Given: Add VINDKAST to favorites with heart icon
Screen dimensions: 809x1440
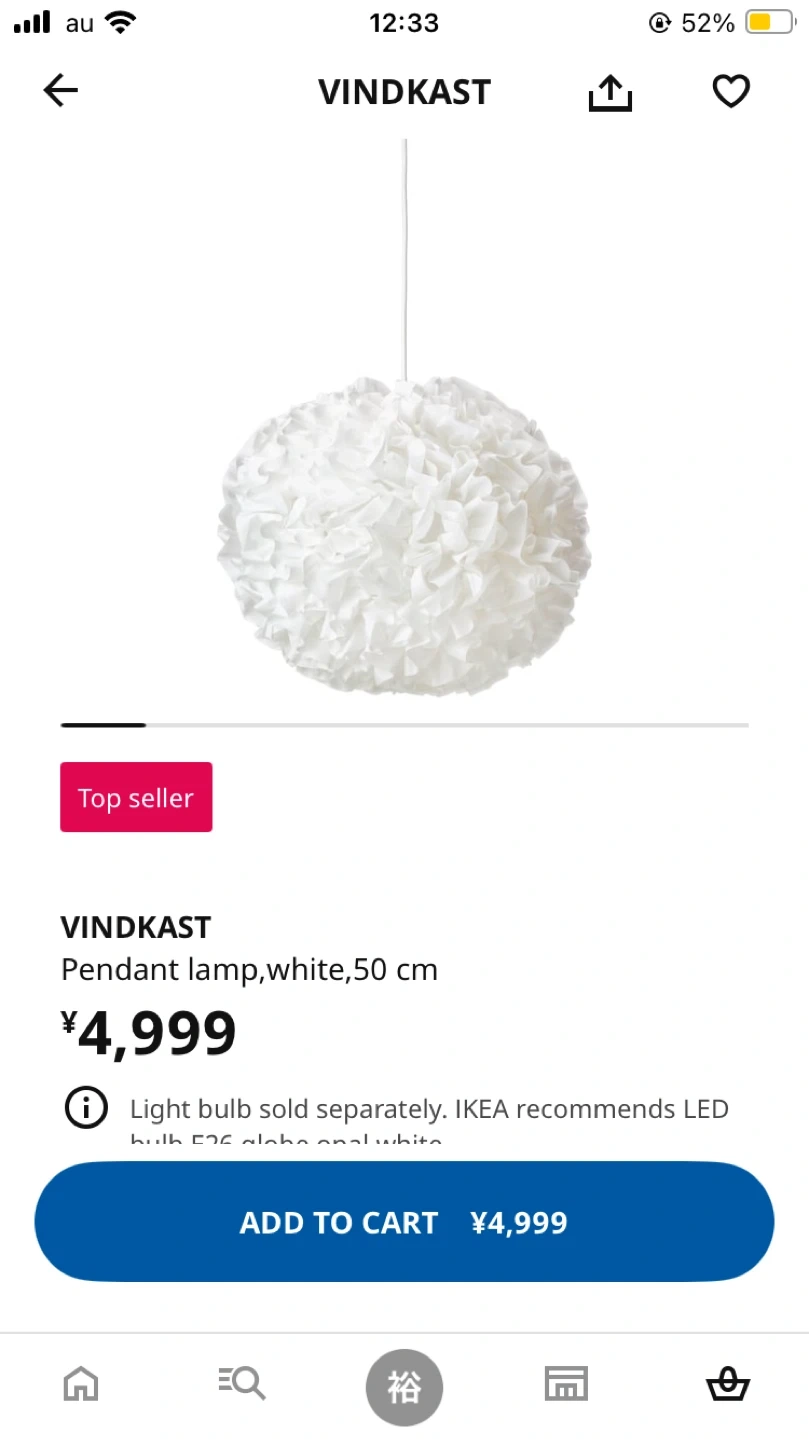Looking at the screenshot, I should click(x=731, y=92).
